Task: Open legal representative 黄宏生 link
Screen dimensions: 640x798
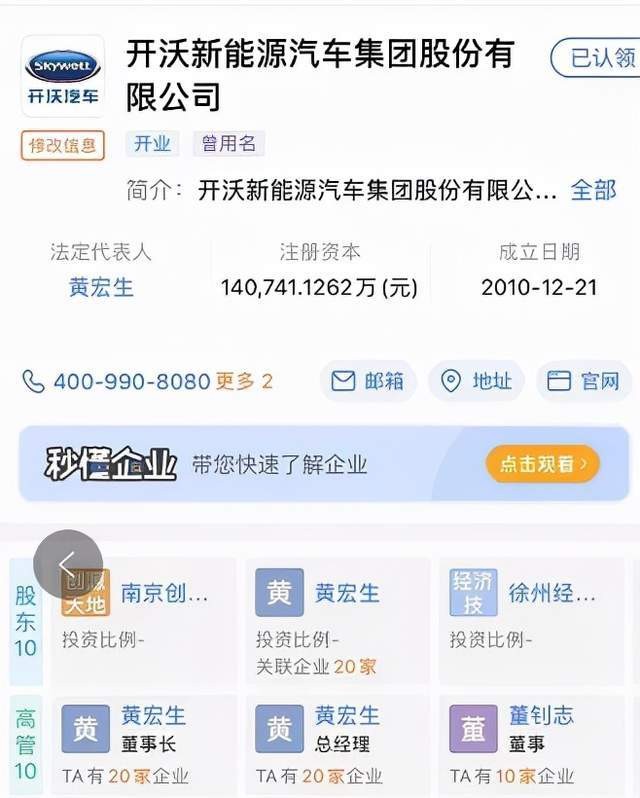Action: (x=101, y=287)
